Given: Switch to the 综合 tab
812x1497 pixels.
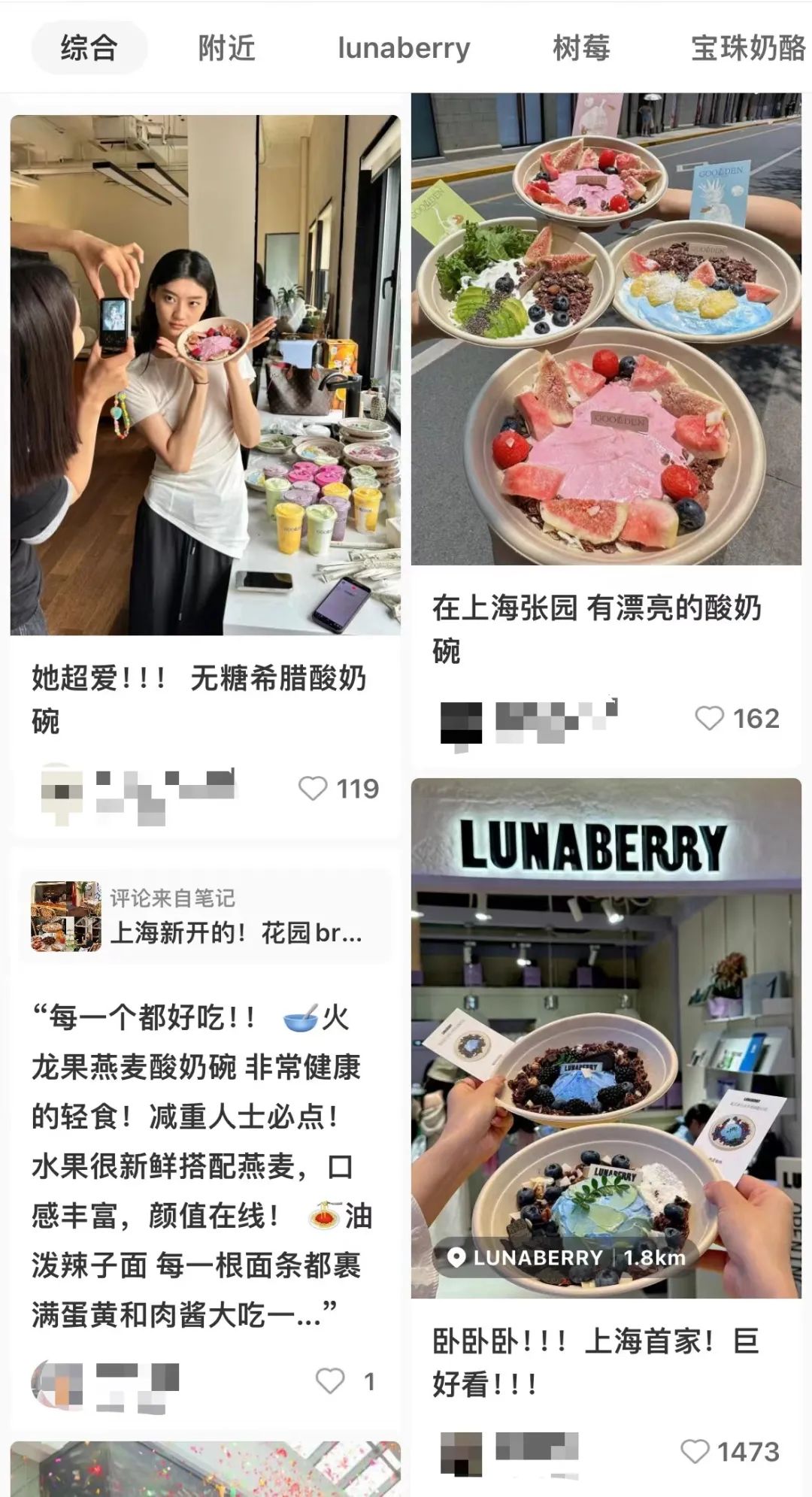Looking at the screenshot, I should pos(89,48).
